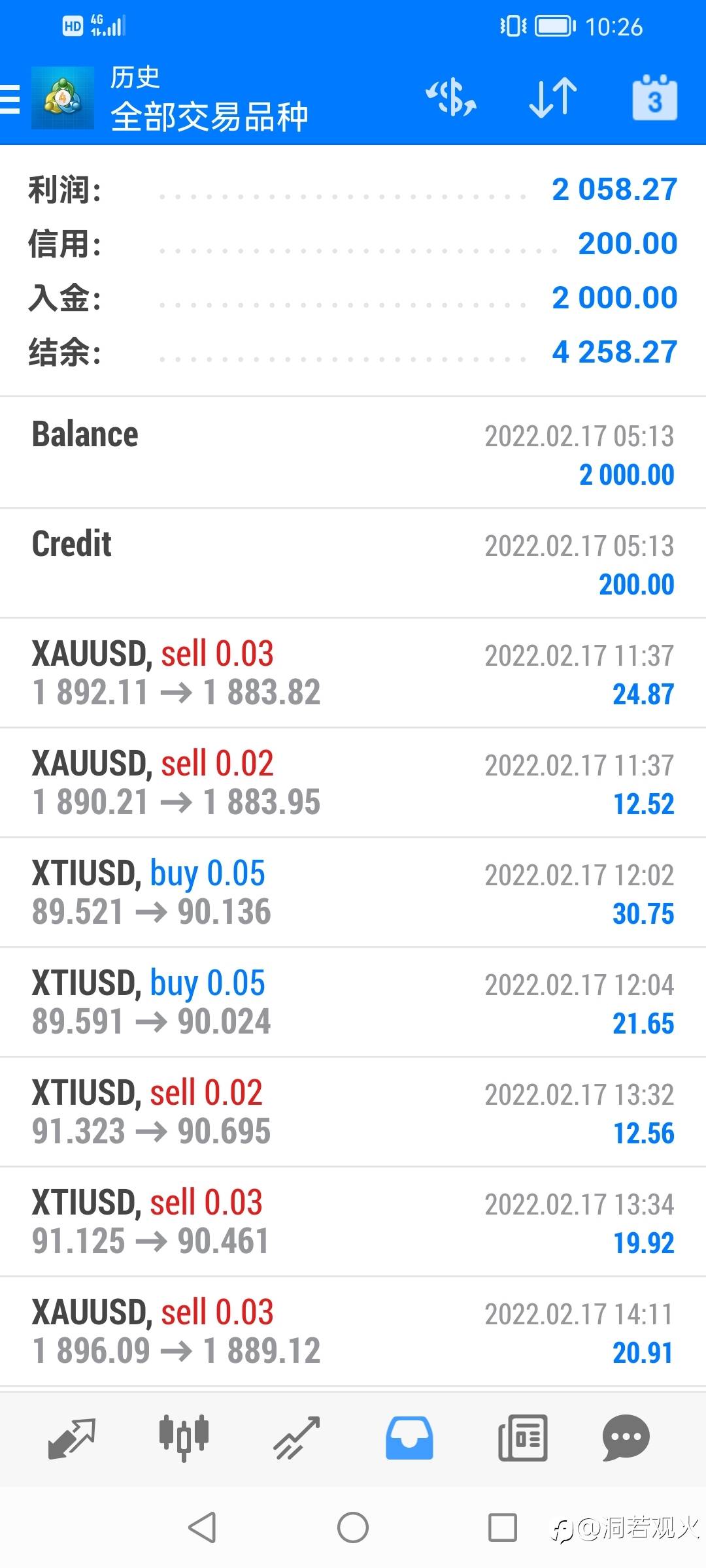Open the symbol filter currency icon
This screenshot has width=706, height=1568.
(451, 98)
